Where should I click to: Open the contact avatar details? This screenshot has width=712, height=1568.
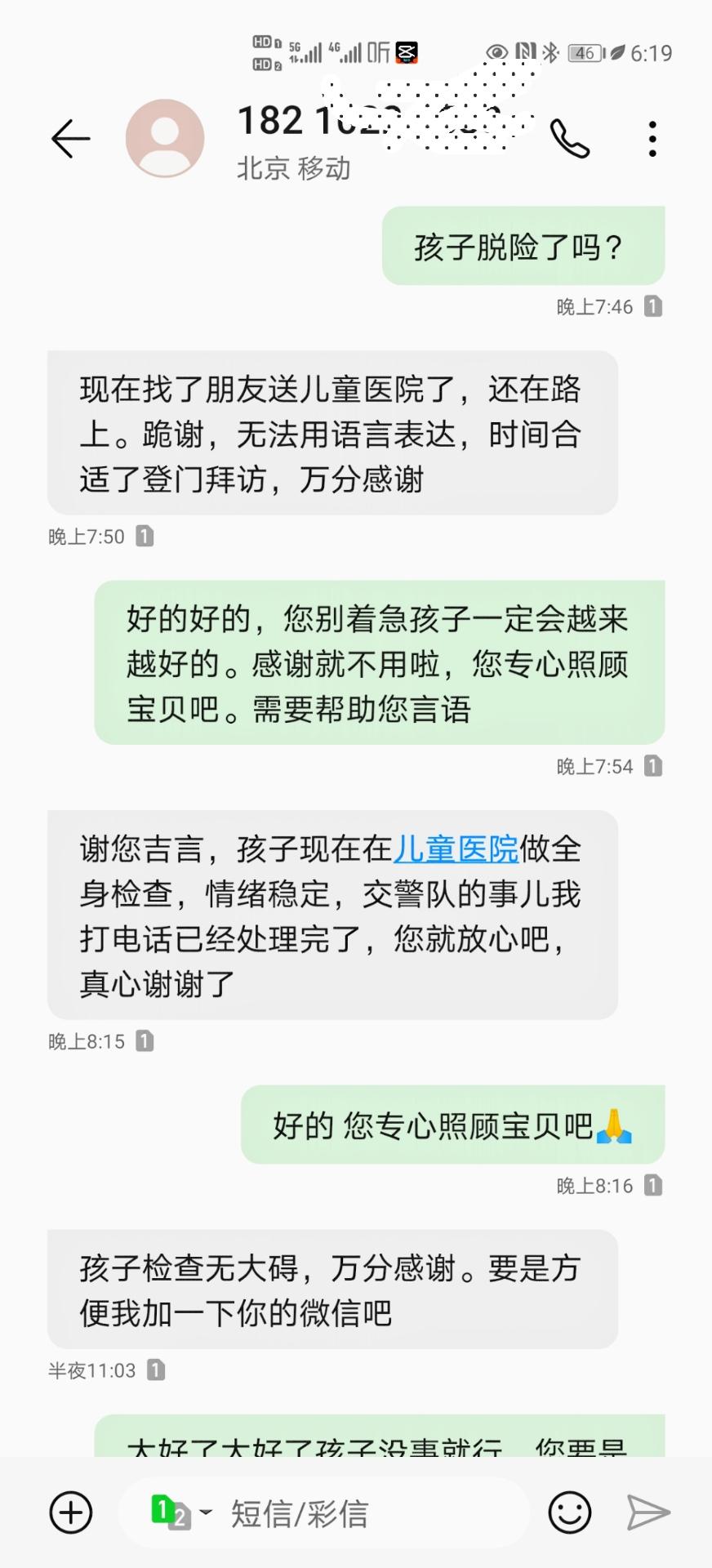click(x=165, y=139)
